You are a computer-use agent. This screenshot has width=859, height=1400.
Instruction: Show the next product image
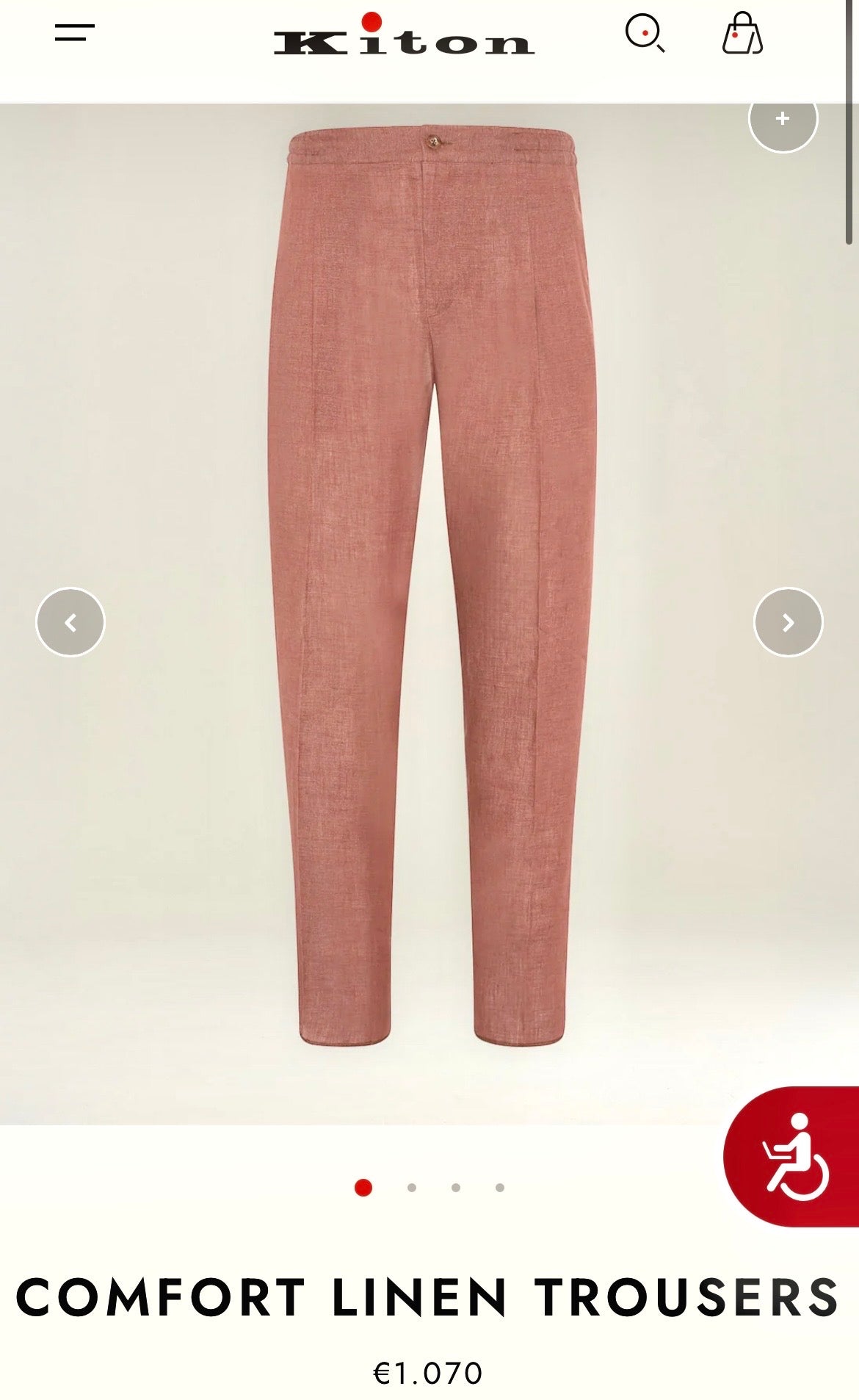(x=789, y=623)
